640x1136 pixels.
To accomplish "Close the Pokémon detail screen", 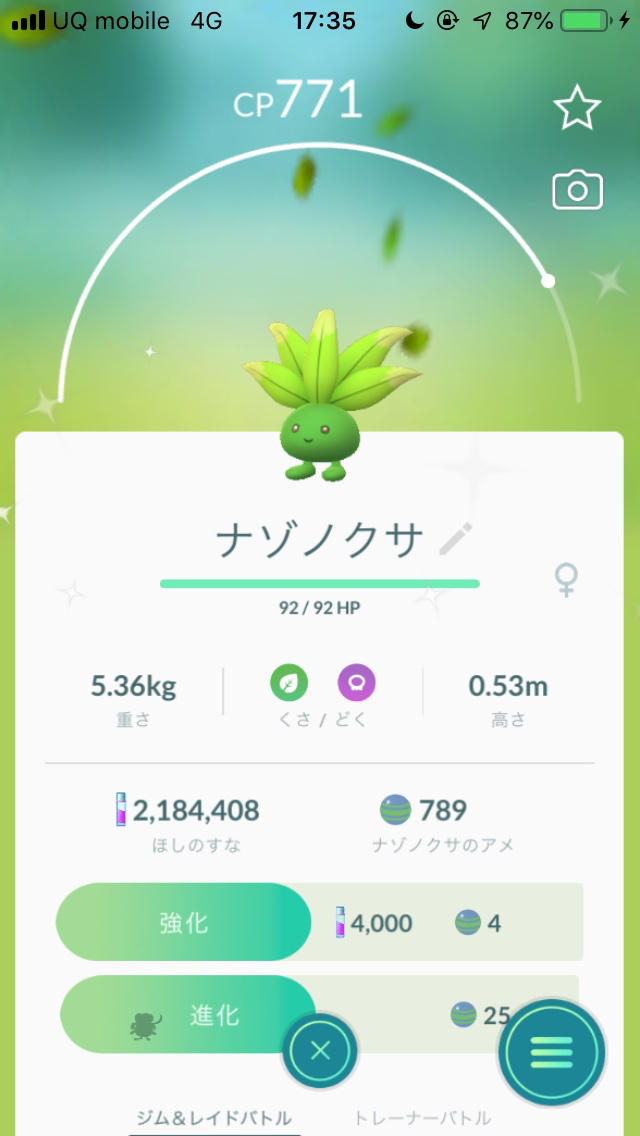I will 320,1050.
